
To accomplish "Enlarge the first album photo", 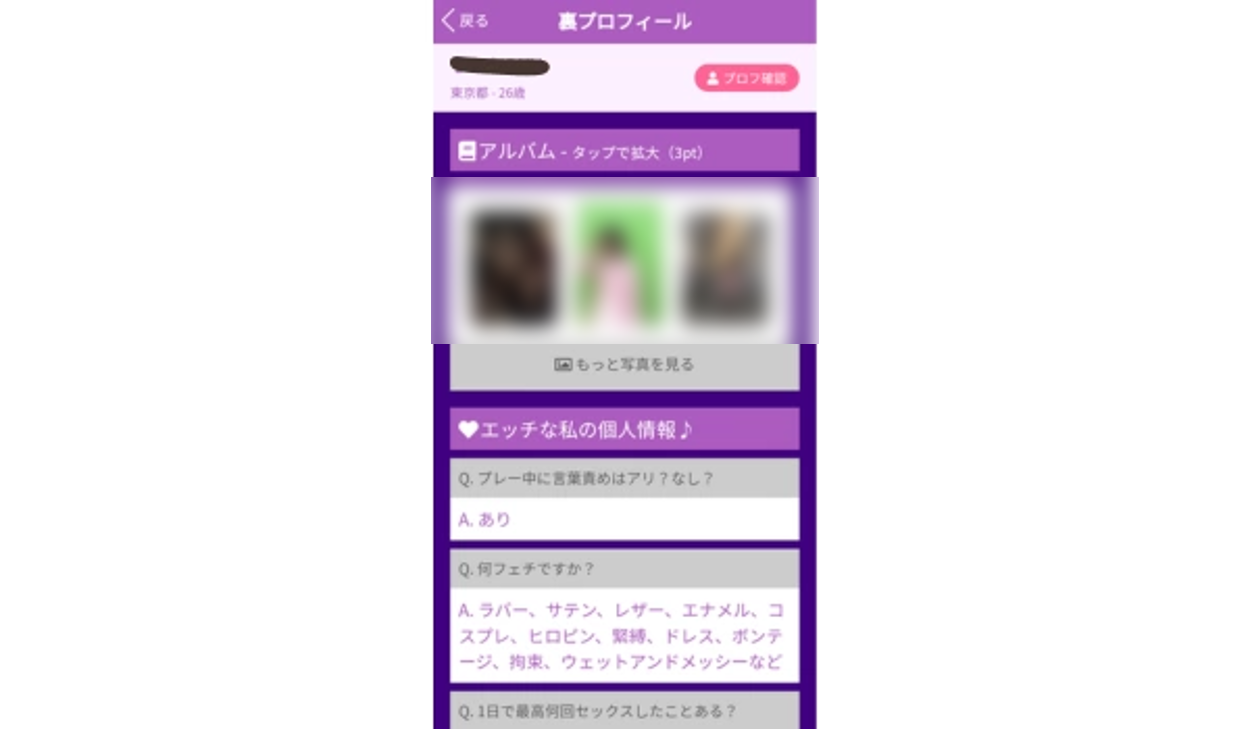I will (x=514, y=266).
